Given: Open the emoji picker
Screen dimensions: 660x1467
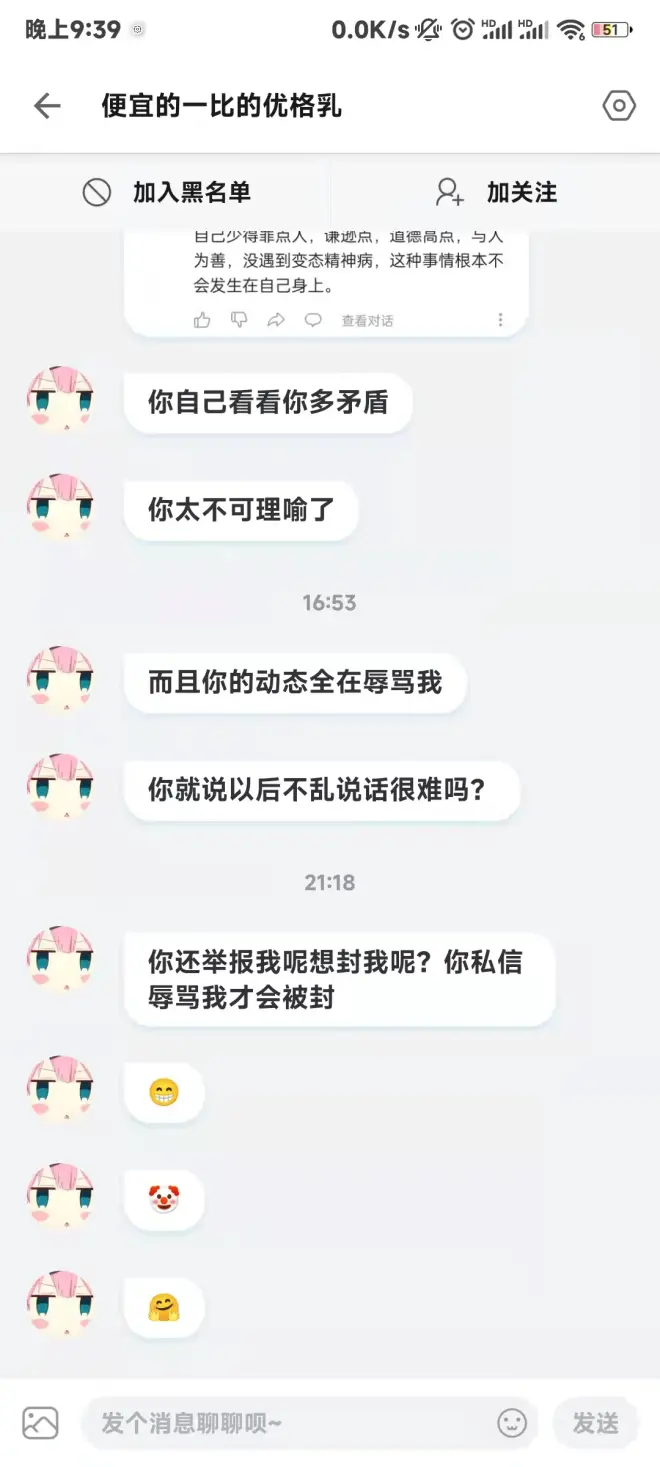Looking at the screenshot, I should pyautogui.click(x=512, y=1422).
